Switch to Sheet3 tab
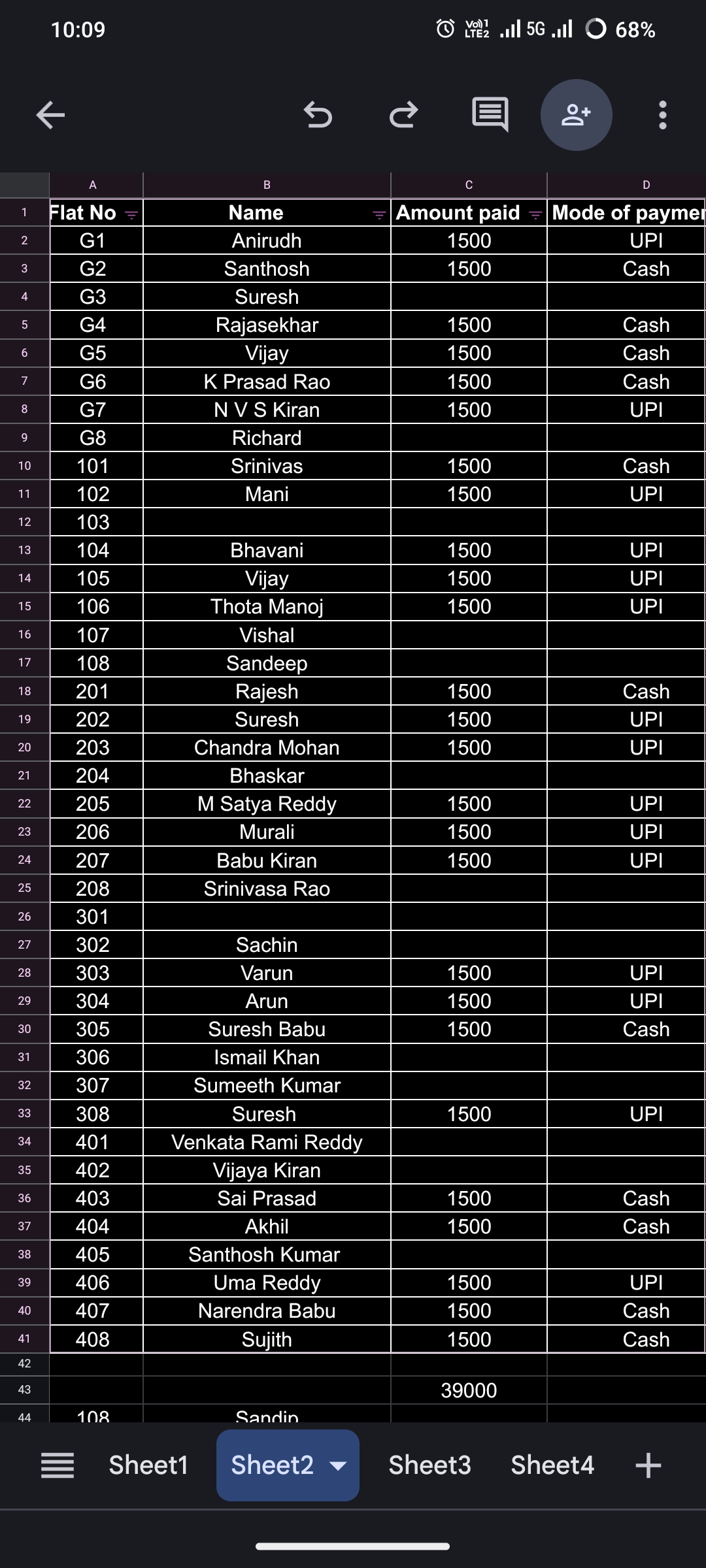The width and height of the screenshot is (706, 1568). (429, 1465)
